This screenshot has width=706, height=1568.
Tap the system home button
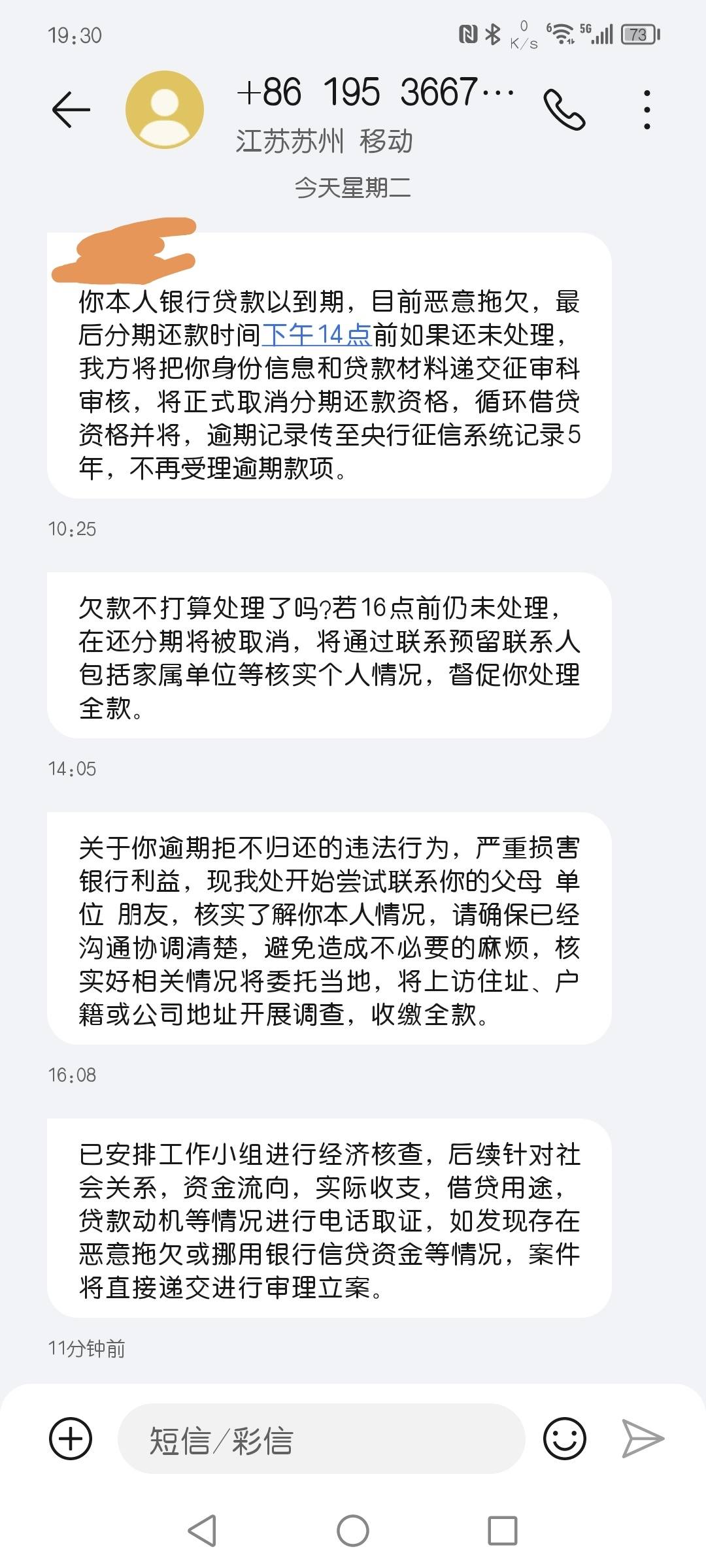pos(353,1531)
